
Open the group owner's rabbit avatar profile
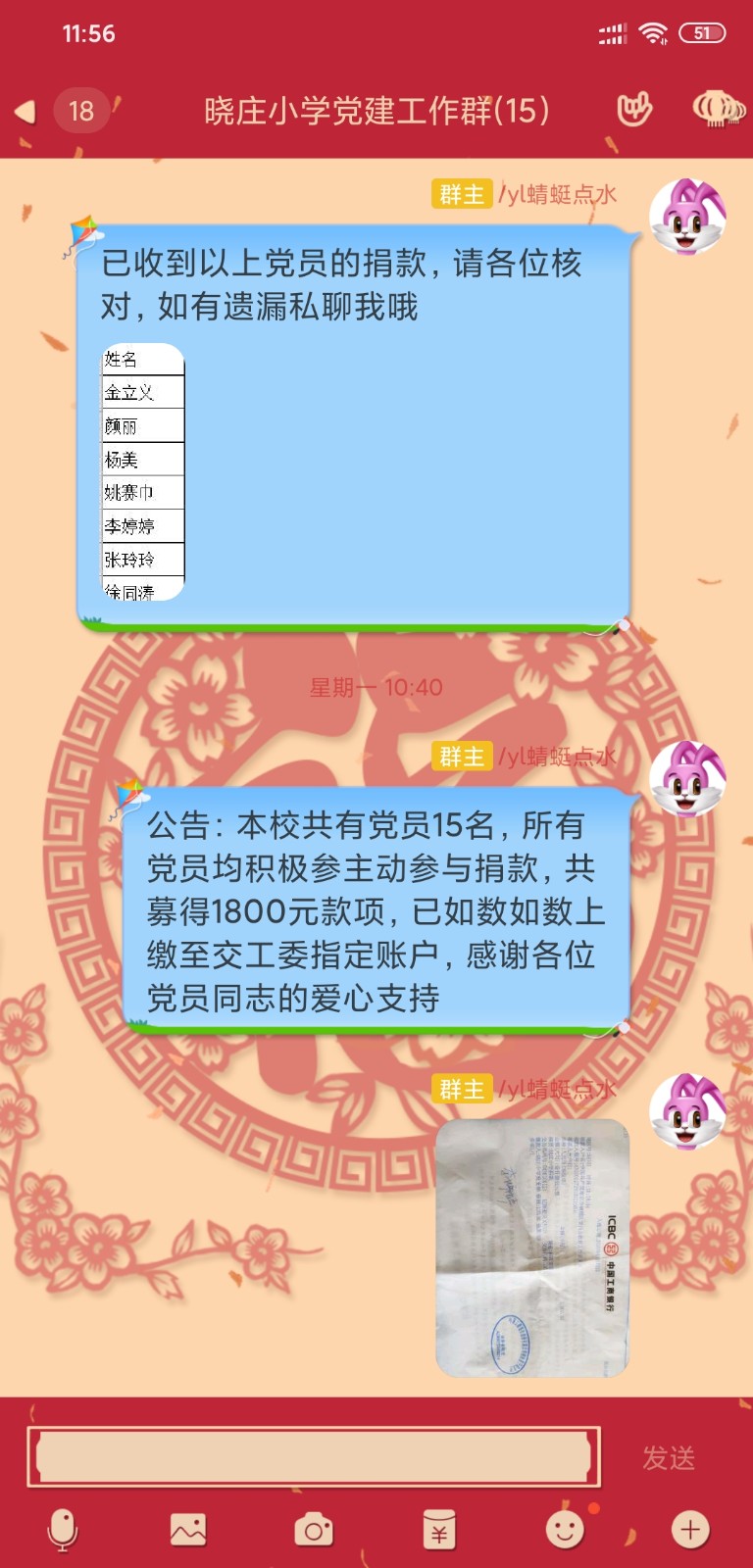(x=688, y=217)
